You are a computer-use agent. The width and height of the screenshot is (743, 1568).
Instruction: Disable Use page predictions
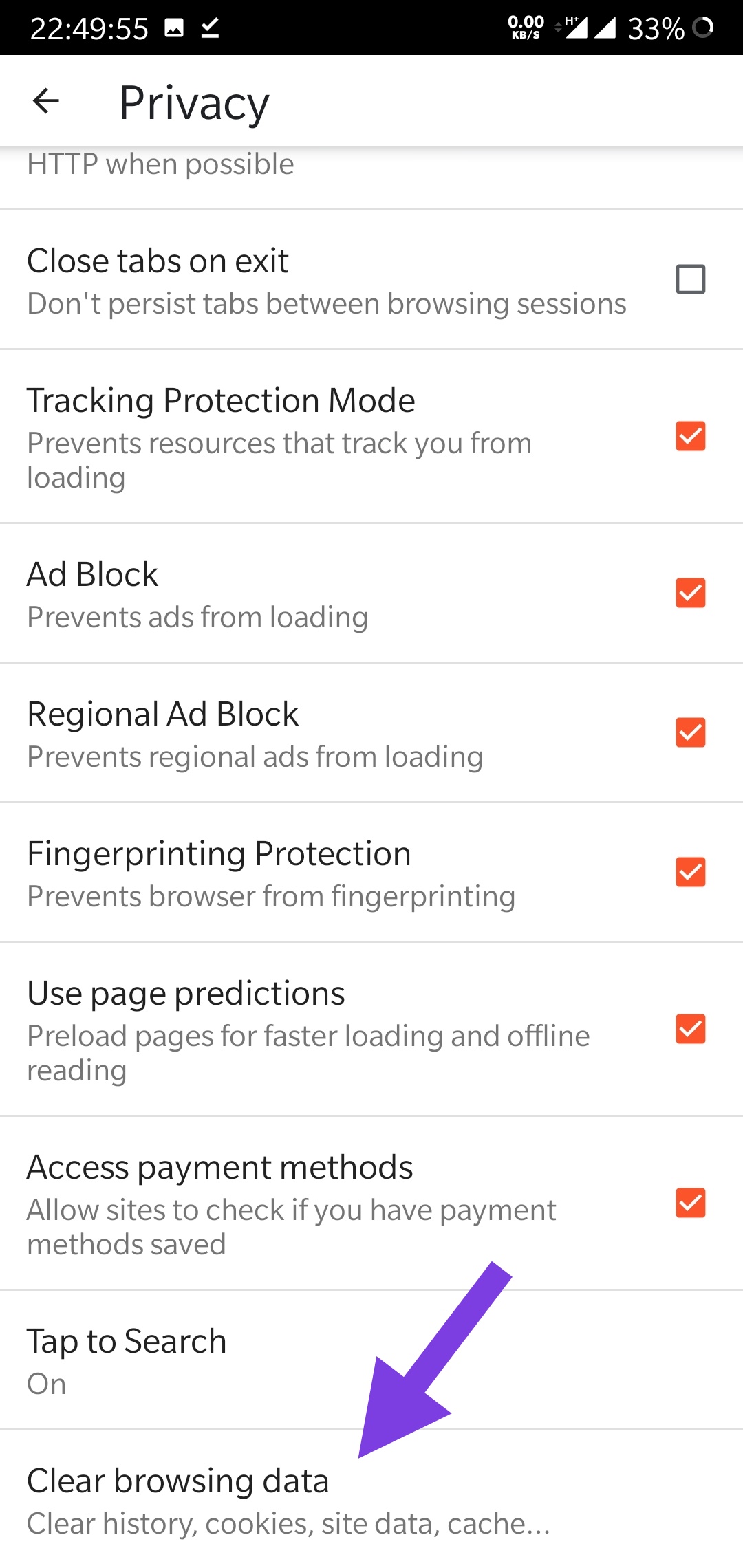pyautogui.click(x=690, y=1029)
